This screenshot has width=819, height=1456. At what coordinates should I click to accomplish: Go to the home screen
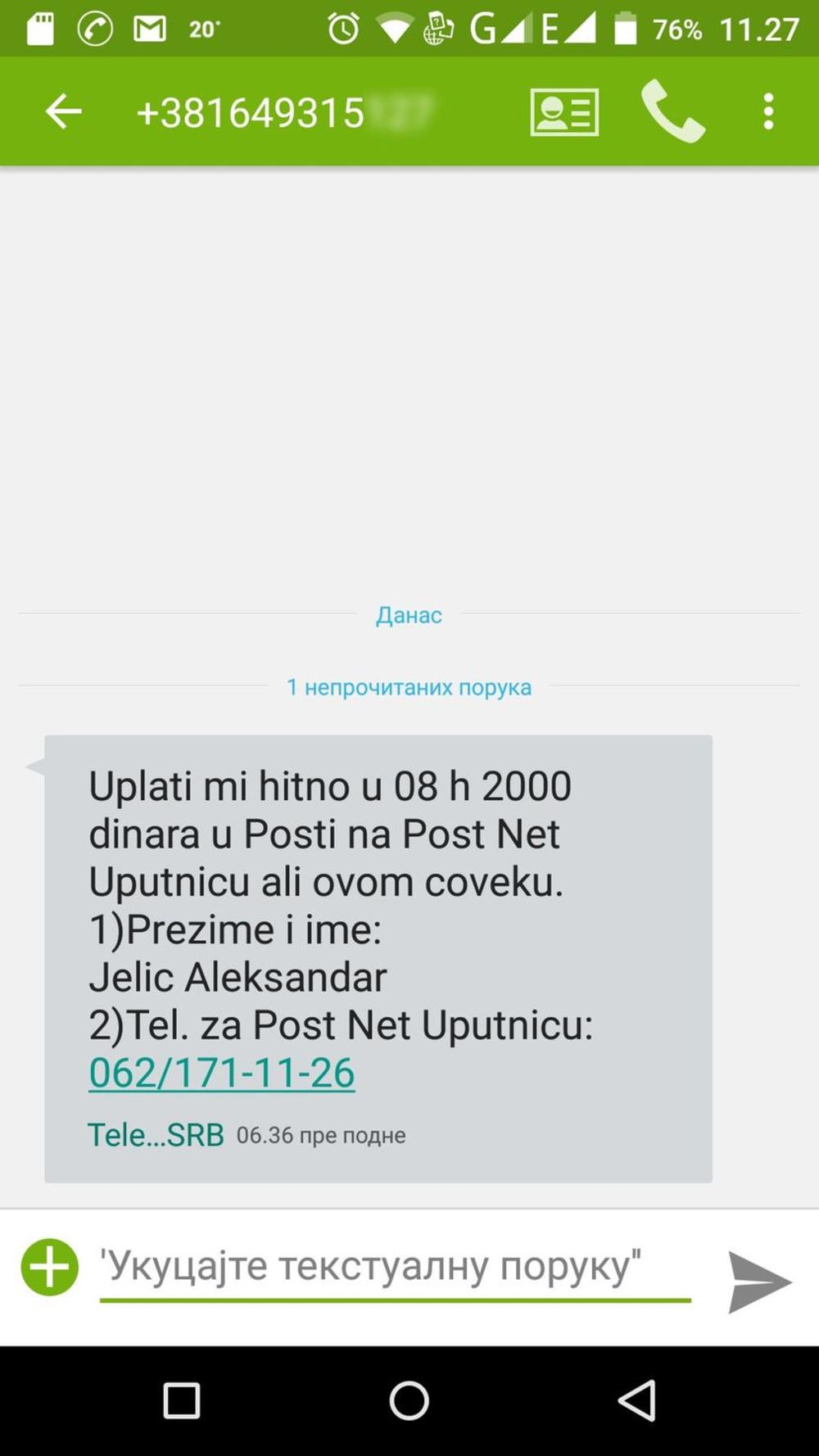[409, 1400]
